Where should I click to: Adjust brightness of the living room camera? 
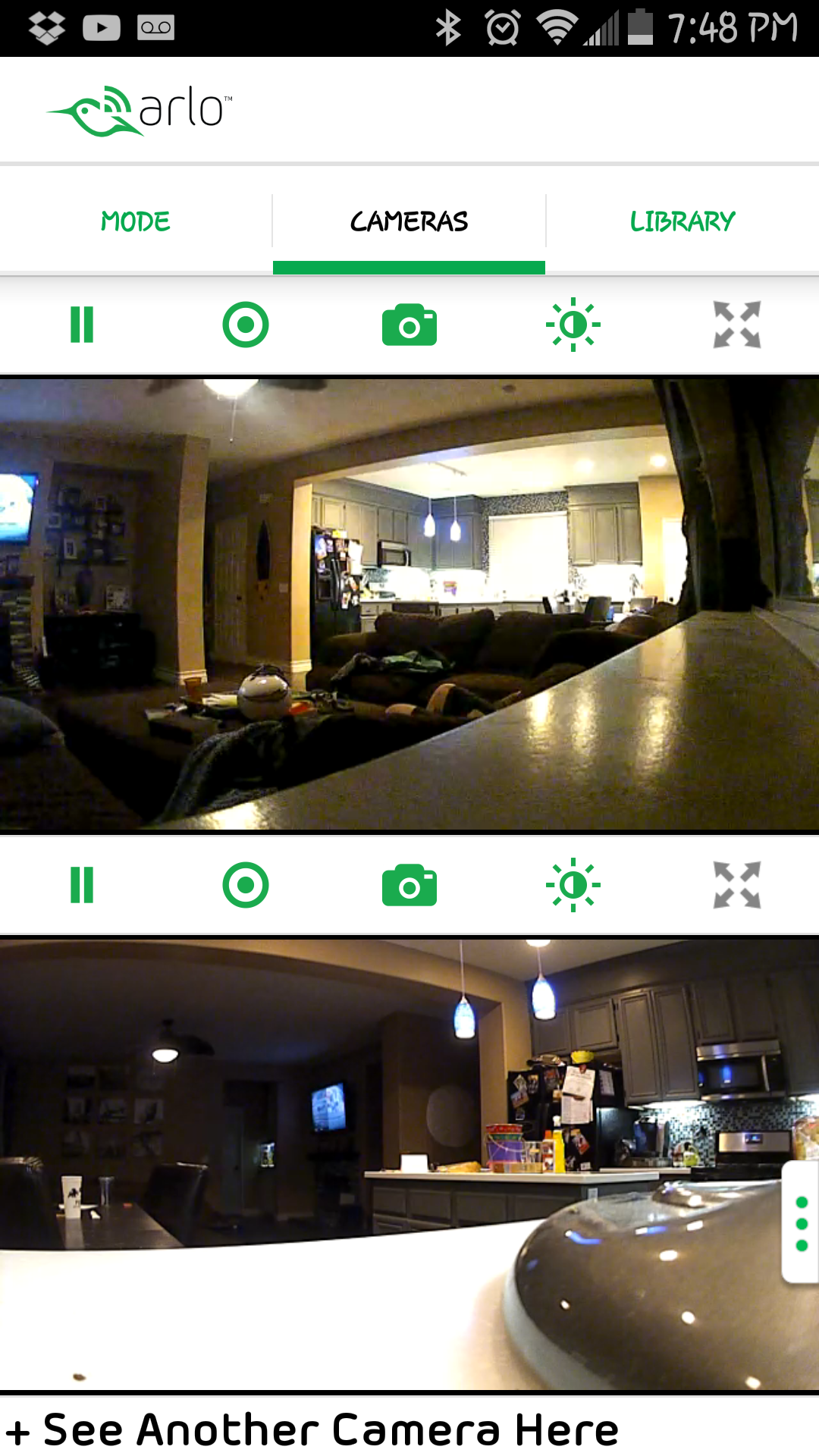(x=573, y=325)
